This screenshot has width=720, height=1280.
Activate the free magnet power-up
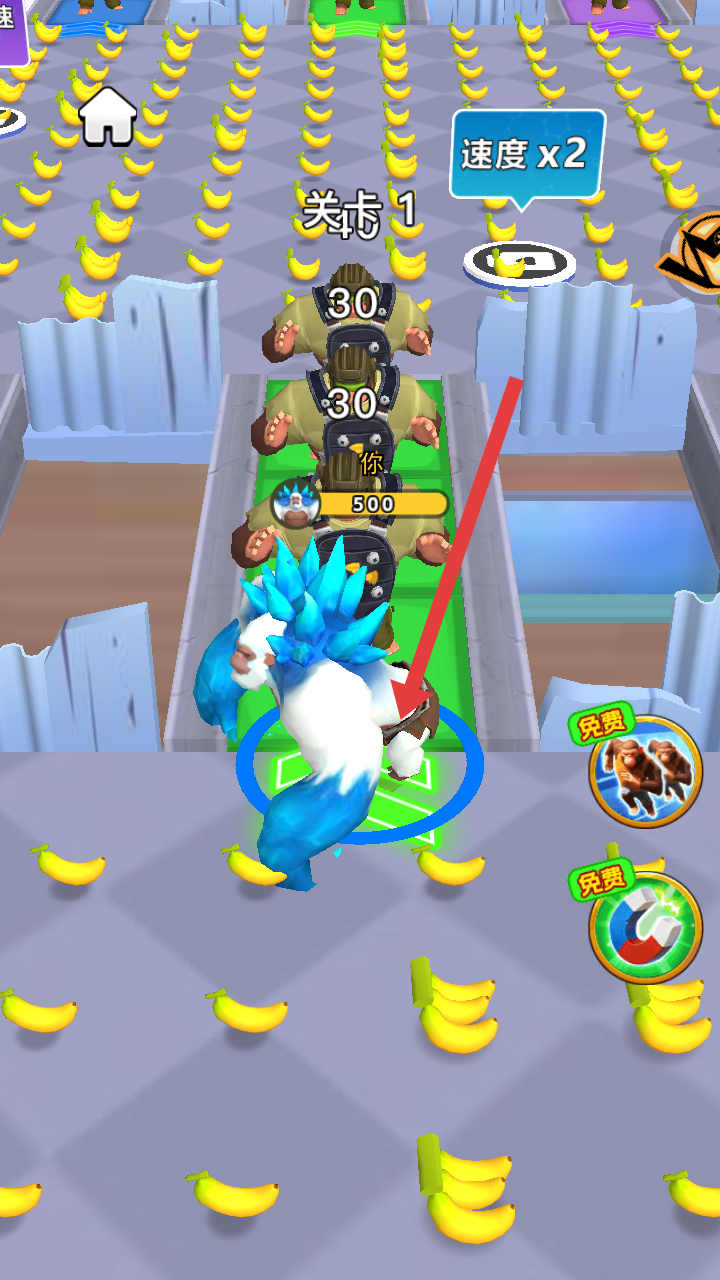click(x=645, y=929)
